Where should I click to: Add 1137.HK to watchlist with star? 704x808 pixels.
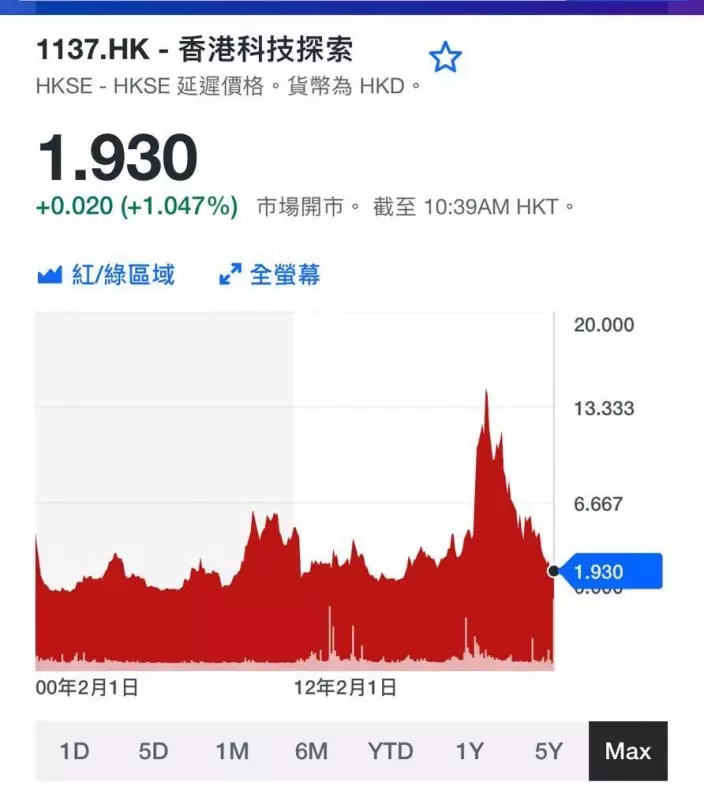(445, 58)
